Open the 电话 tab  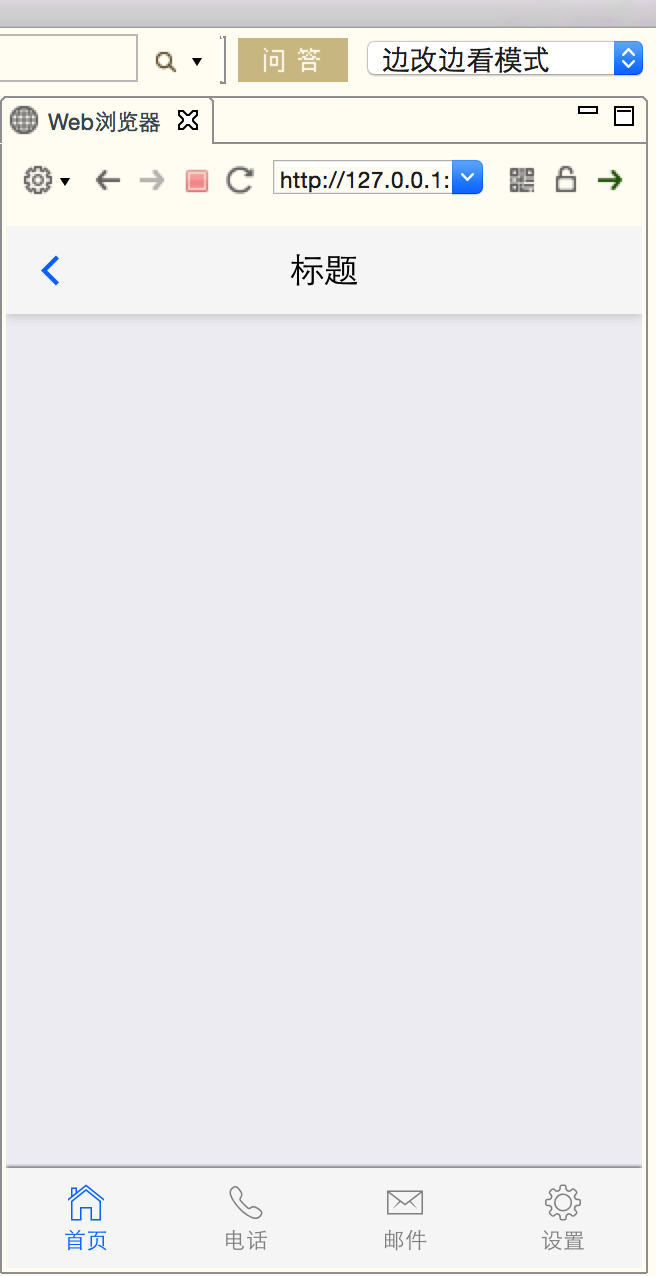tap(245, 1217)
